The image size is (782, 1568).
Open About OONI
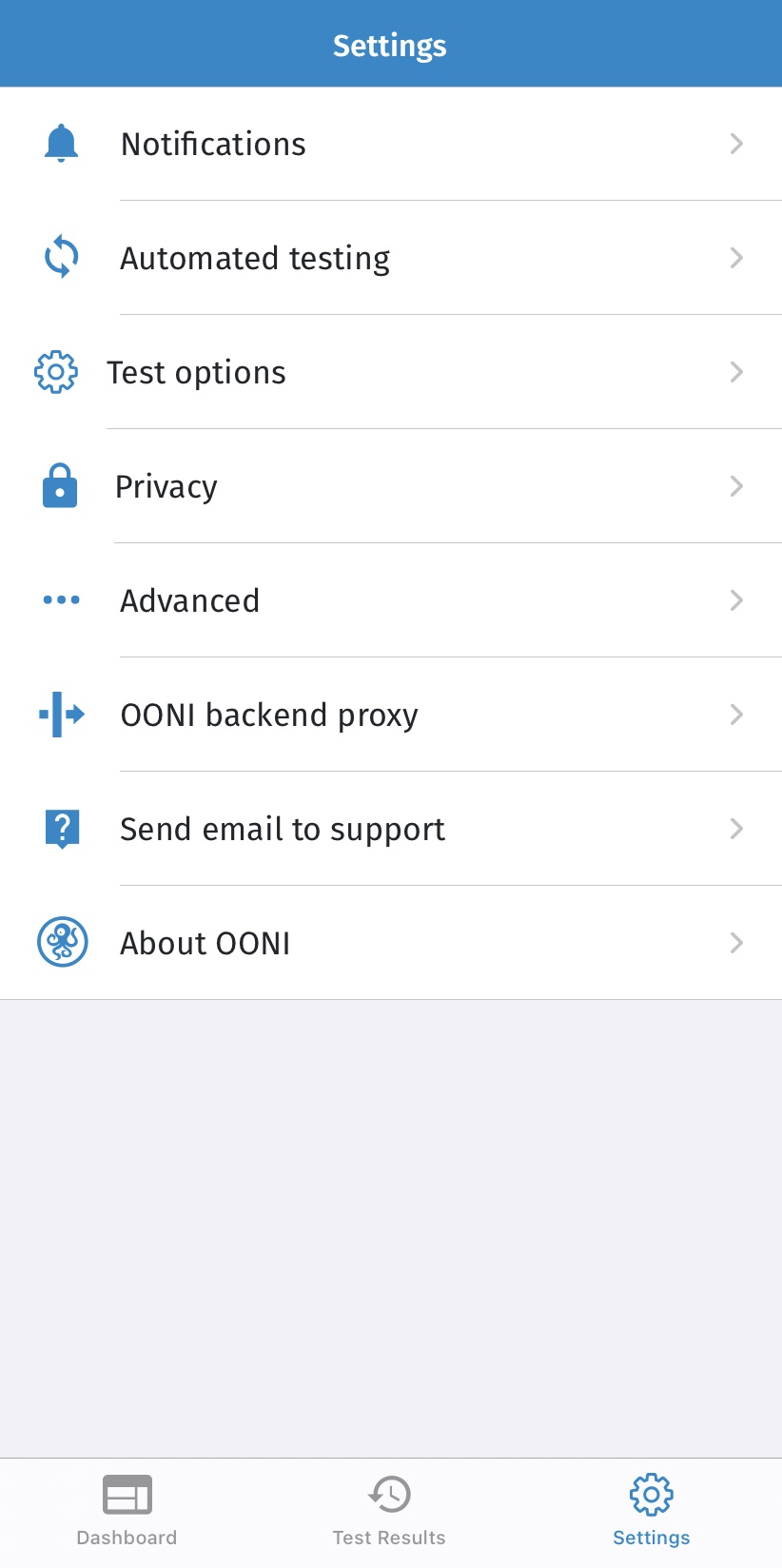(391, 943)
